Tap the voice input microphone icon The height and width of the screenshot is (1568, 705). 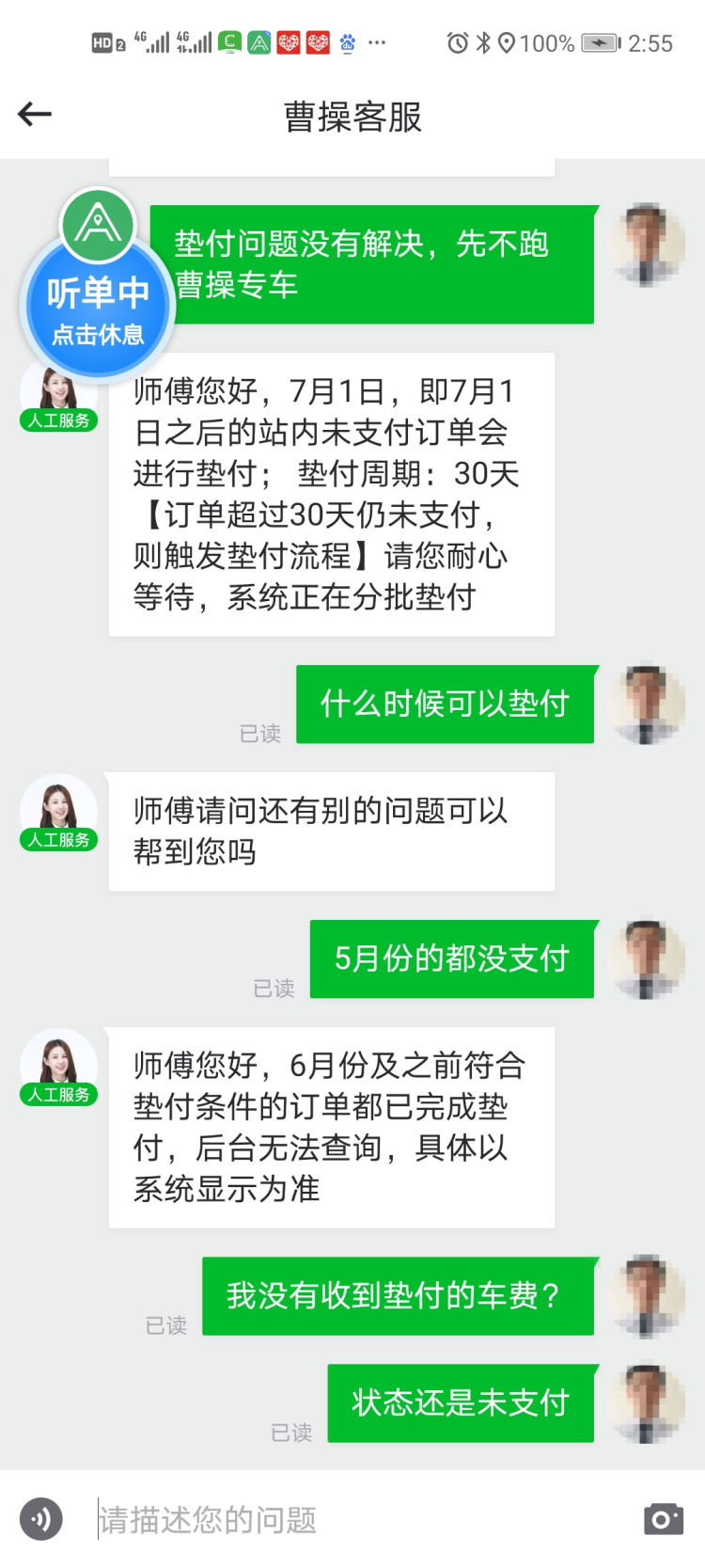(39, 1517)
